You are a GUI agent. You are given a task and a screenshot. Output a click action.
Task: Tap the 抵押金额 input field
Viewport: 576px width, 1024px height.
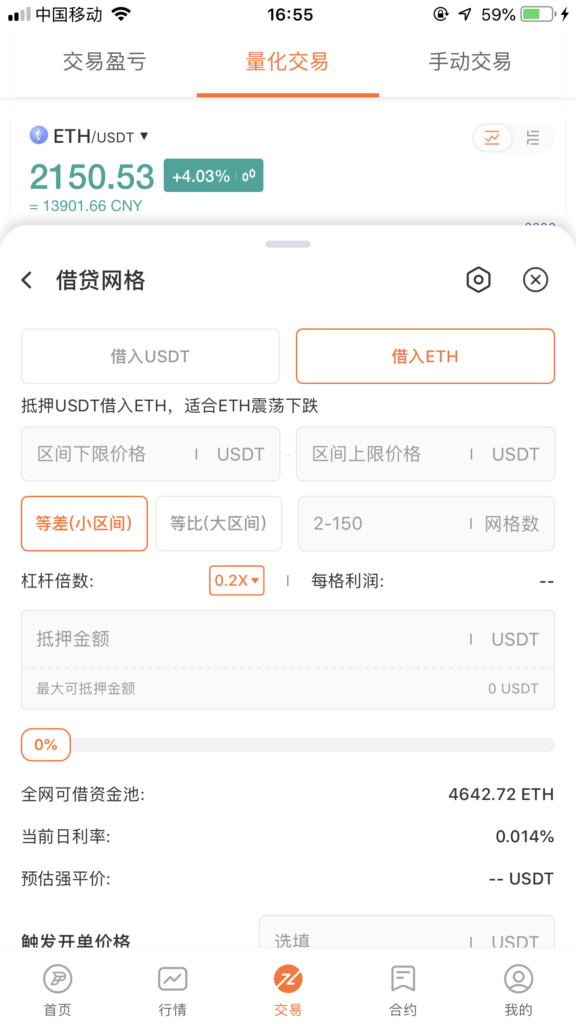coord(288,639)
